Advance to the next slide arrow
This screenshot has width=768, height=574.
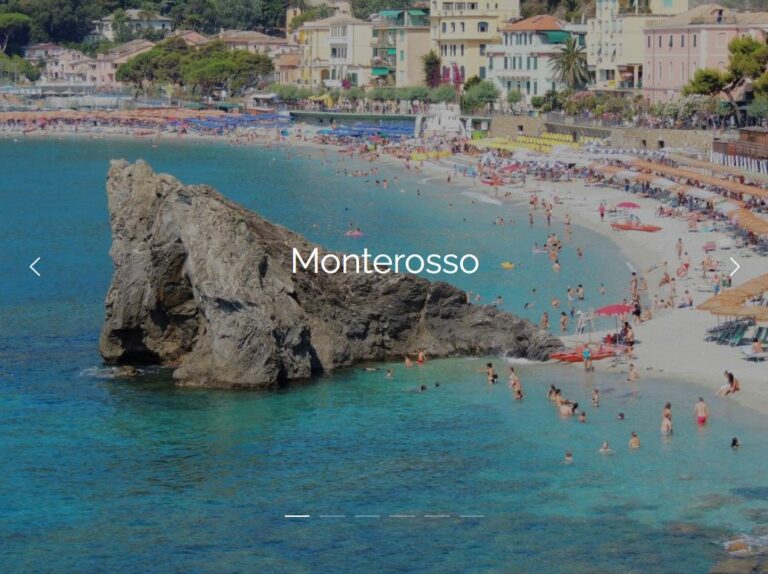coord(734,267)
